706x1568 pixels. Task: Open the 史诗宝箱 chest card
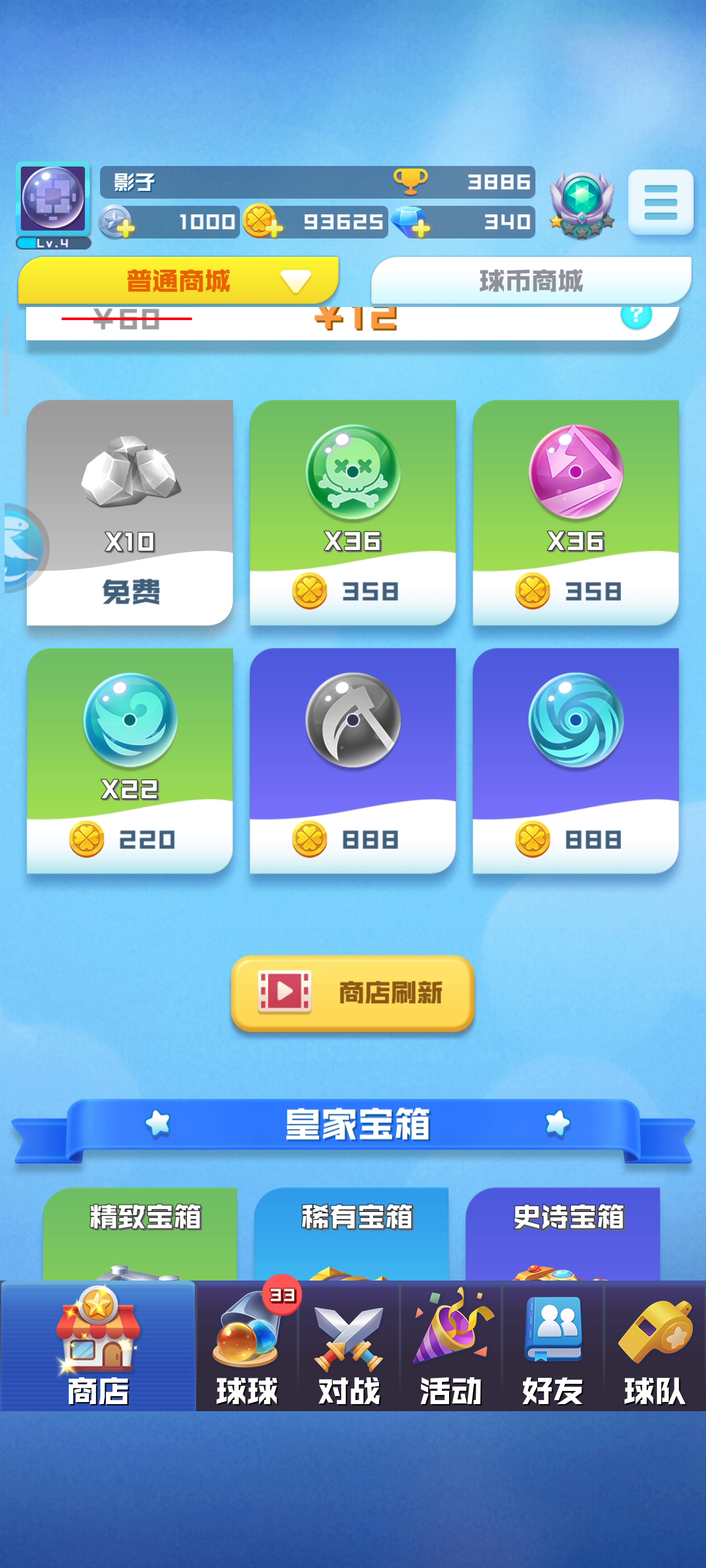click(x=563, y=1234)
